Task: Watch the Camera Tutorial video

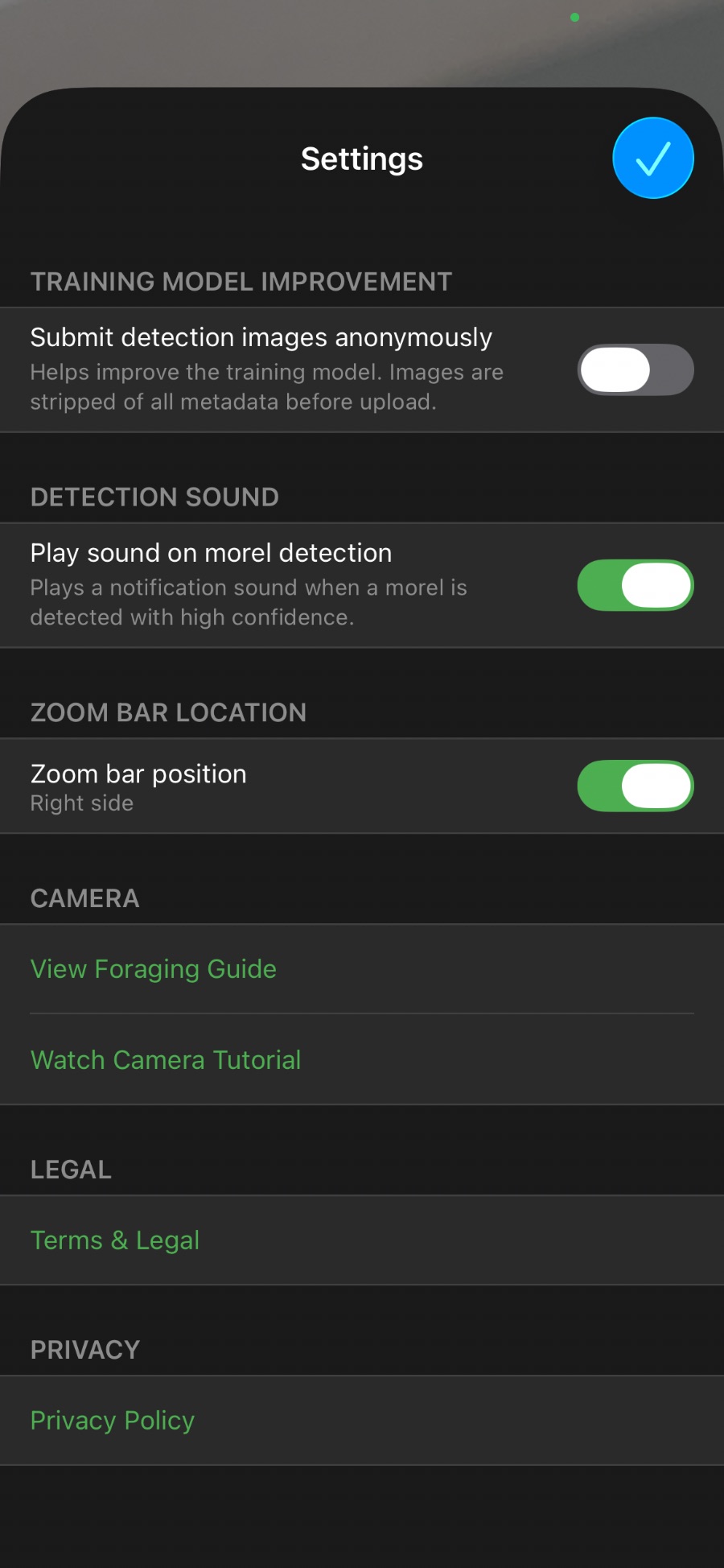Action: pyautogui.click(x=165, y=1060)
